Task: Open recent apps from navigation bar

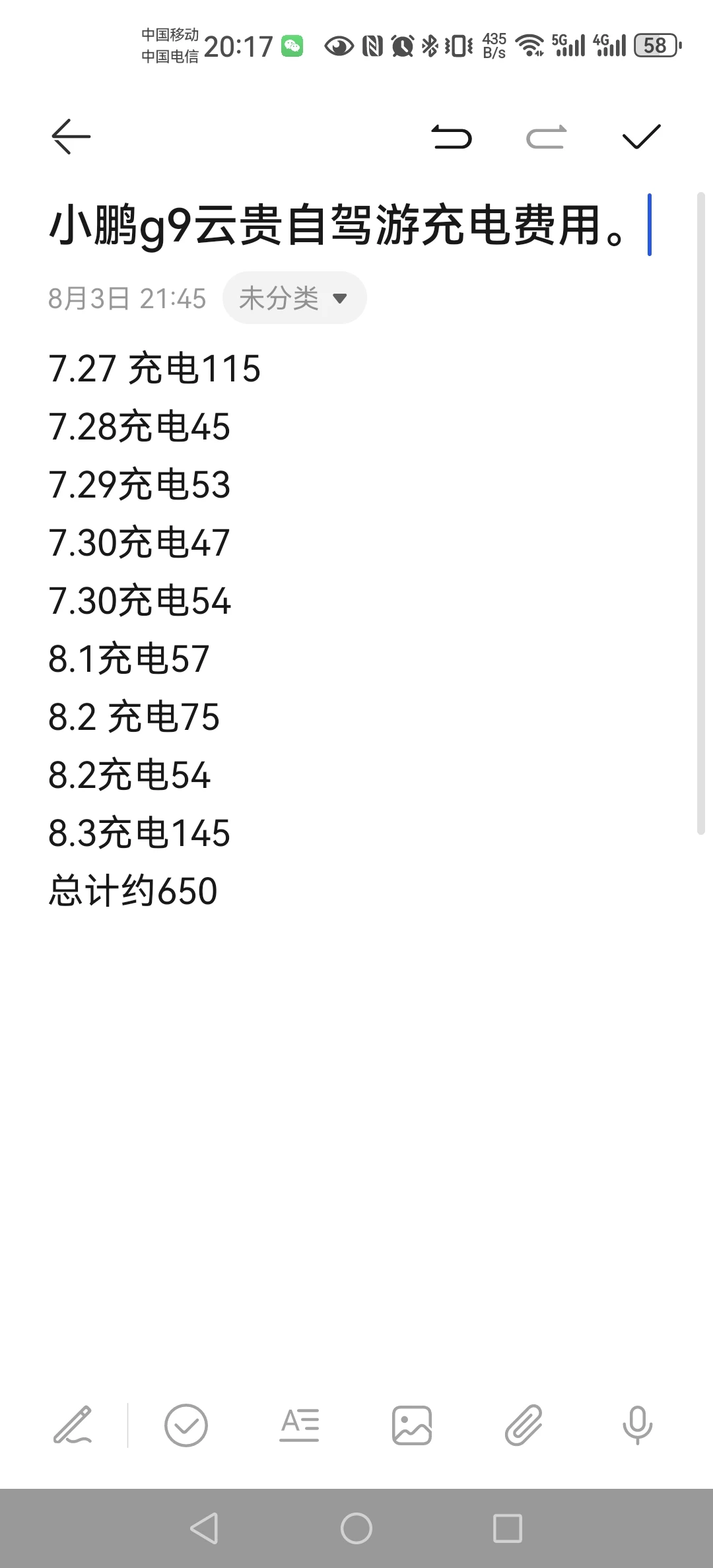Action: [508, 1528]
